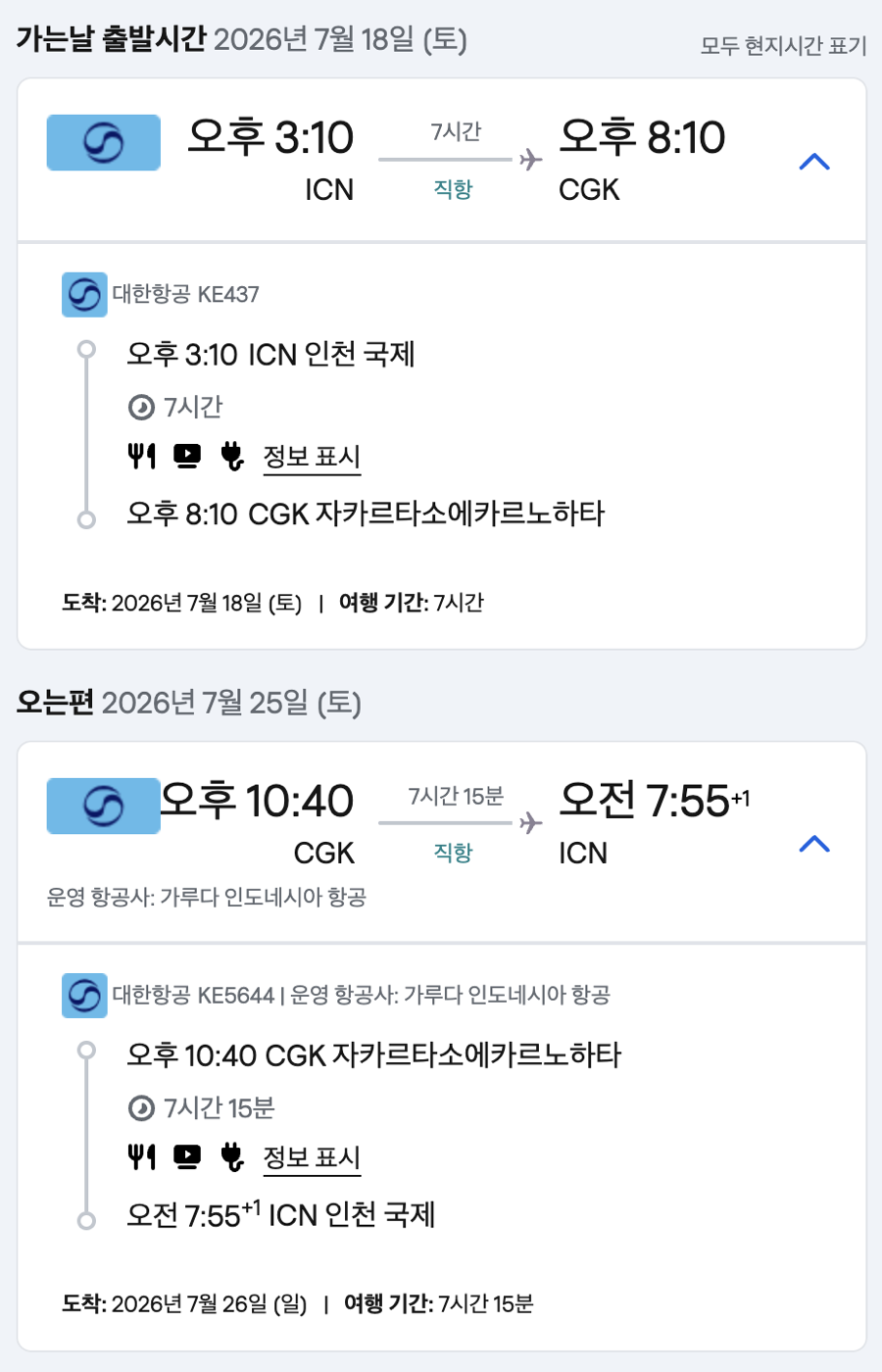
Task: Open 정보 표시 link for flight KE437
Action: [x=312, y=457]
